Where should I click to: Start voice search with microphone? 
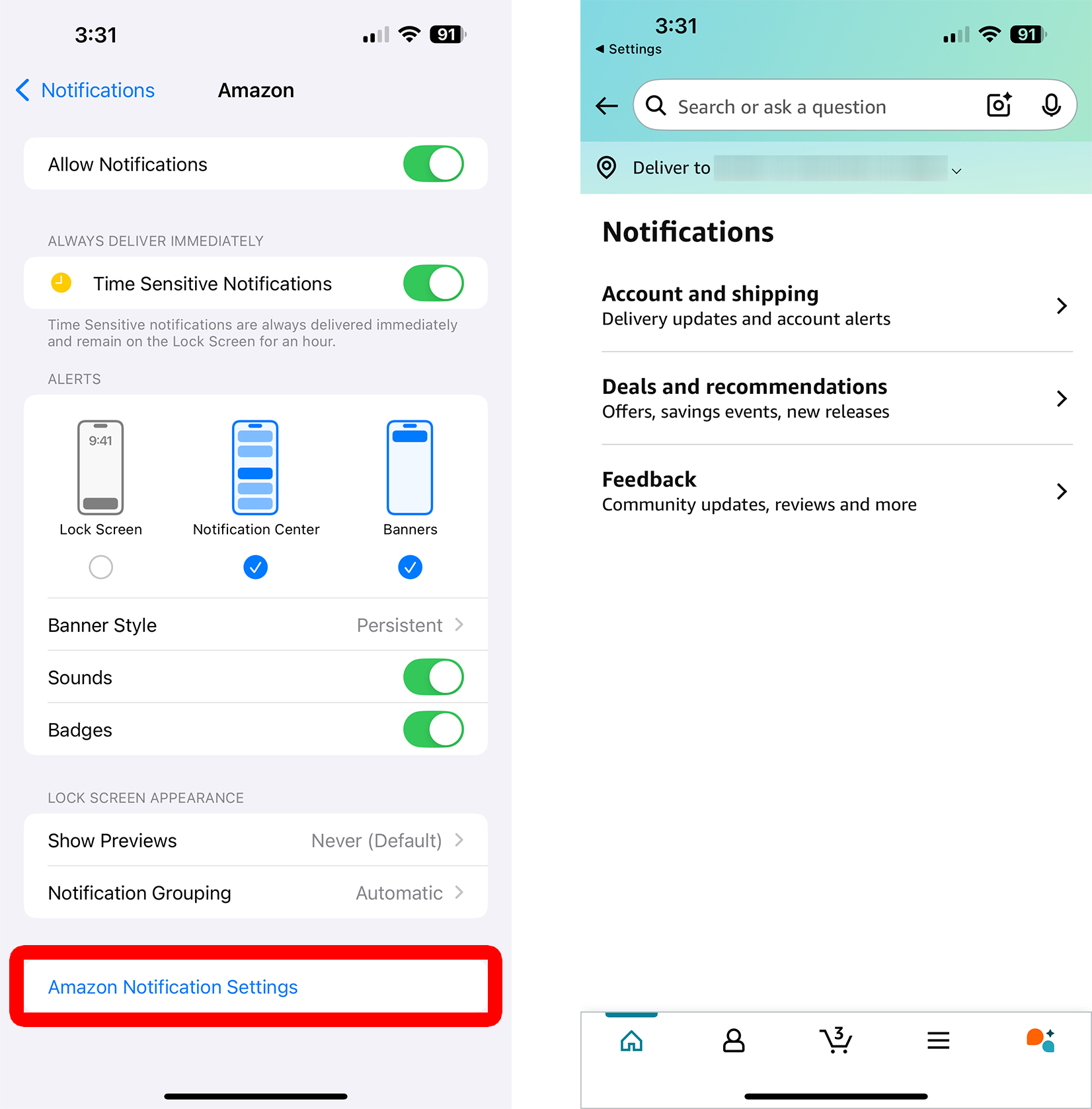point(1051,105)
